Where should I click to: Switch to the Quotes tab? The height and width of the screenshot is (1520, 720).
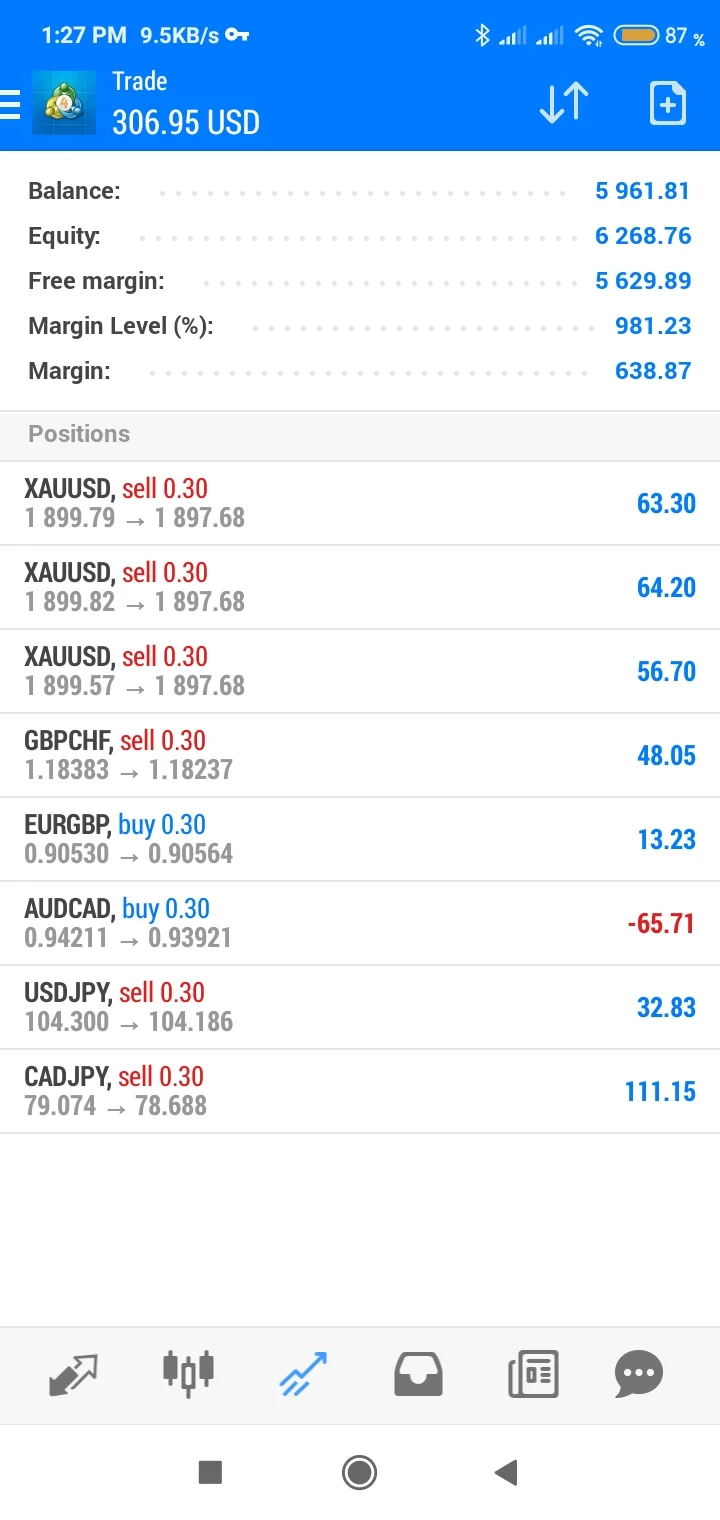click(x=74, y=1374)
